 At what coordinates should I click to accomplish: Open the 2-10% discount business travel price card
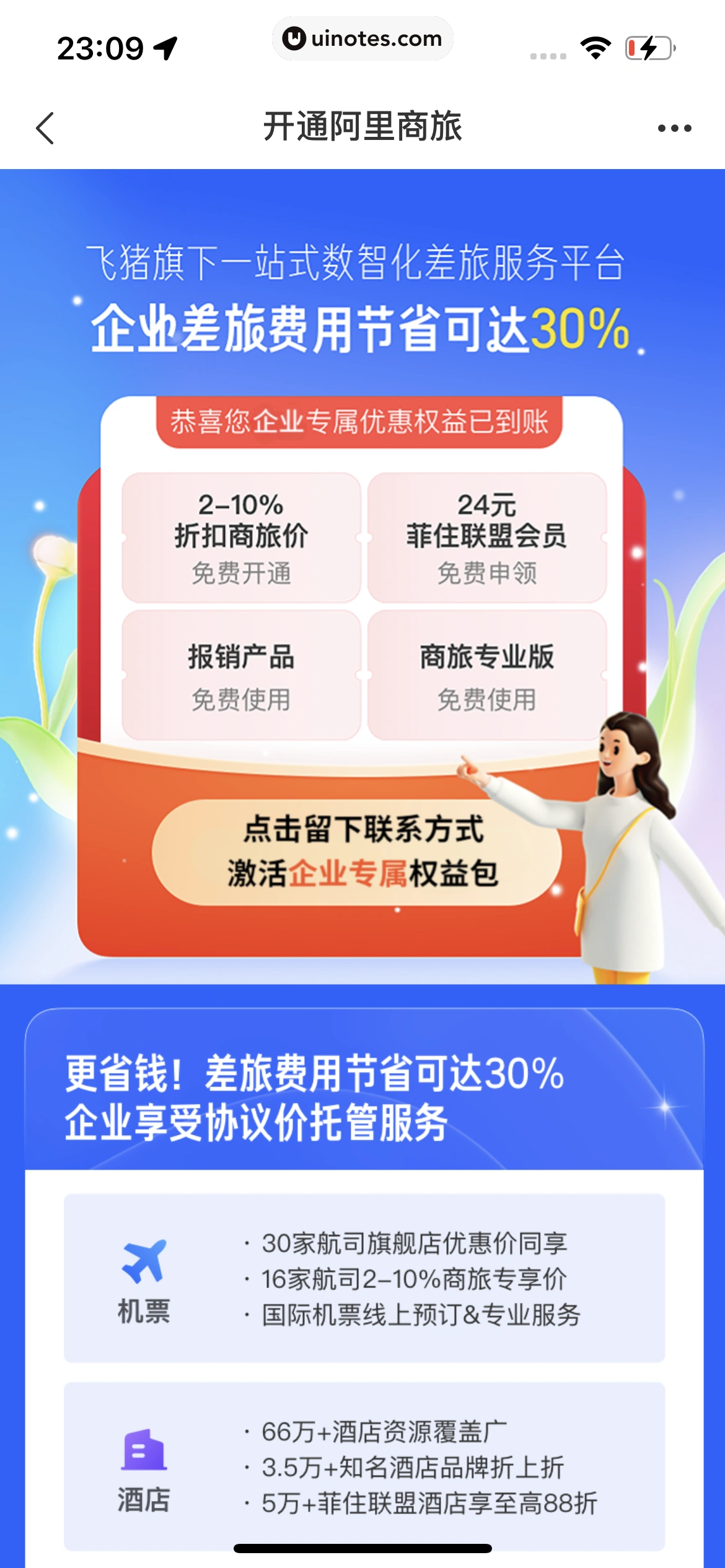(241, 538)
